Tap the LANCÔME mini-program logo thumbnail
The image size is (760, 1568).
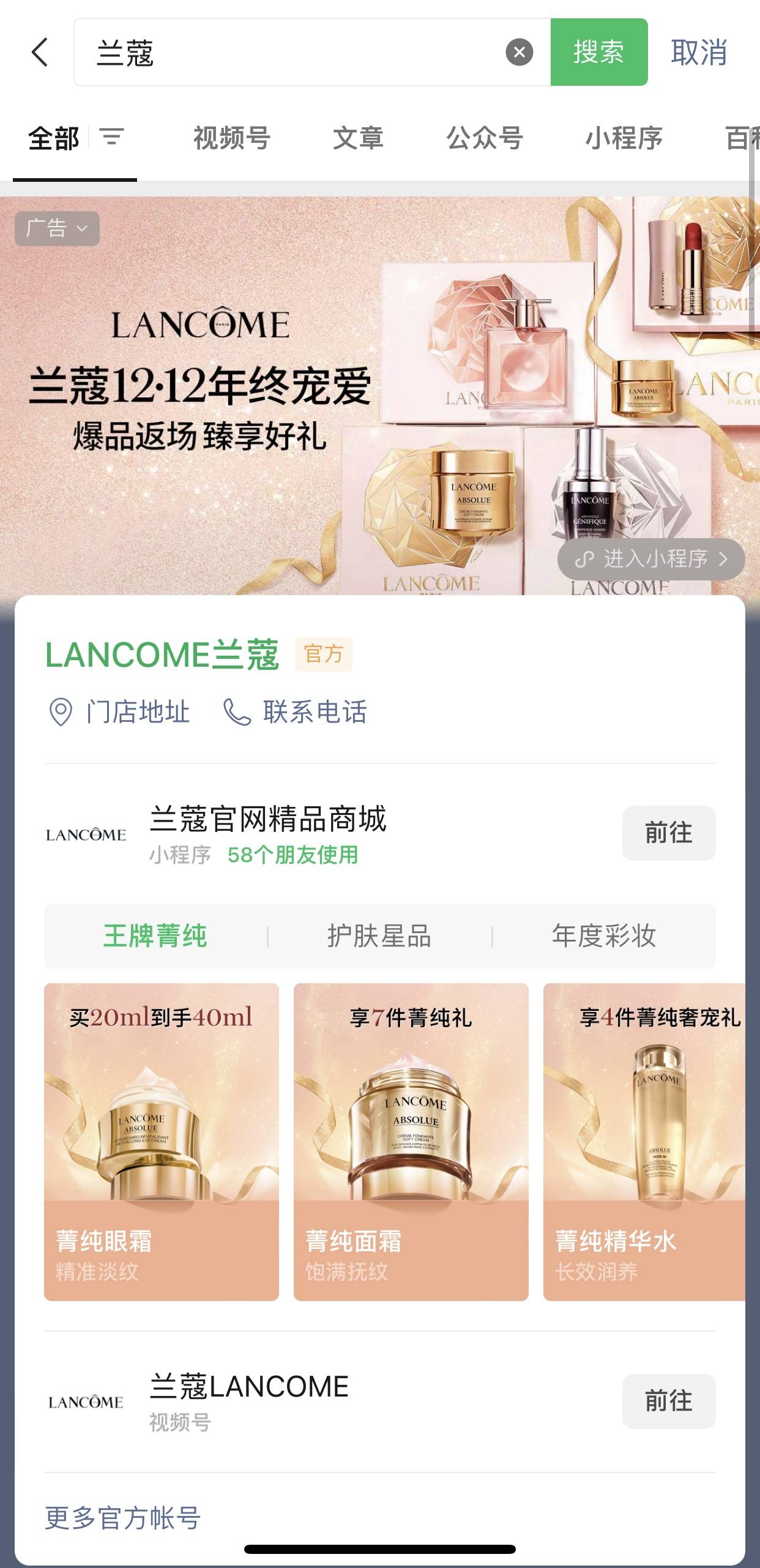(86, 834)
